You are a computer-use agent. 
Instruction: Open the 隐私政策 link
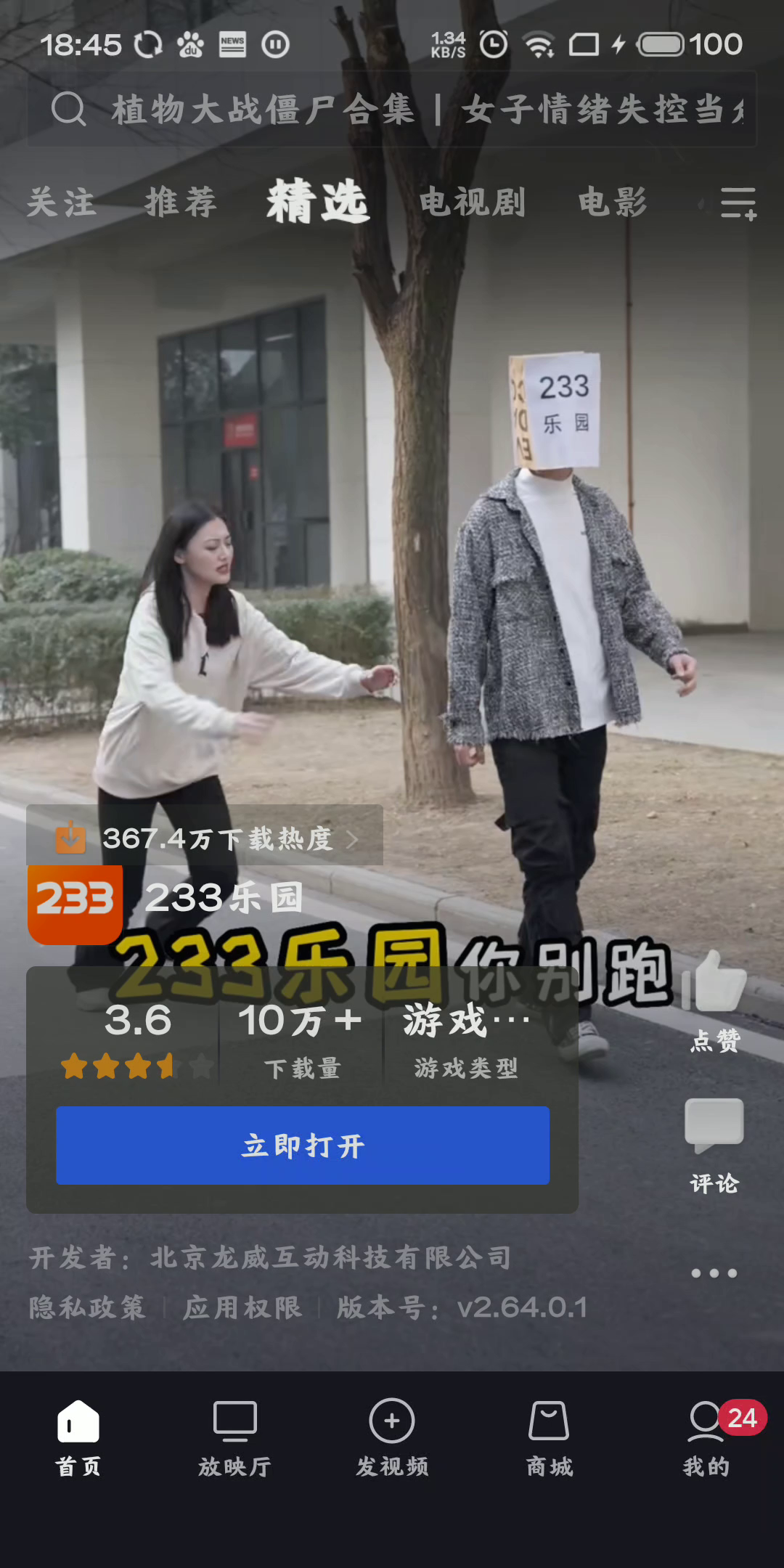point(87,1307)
